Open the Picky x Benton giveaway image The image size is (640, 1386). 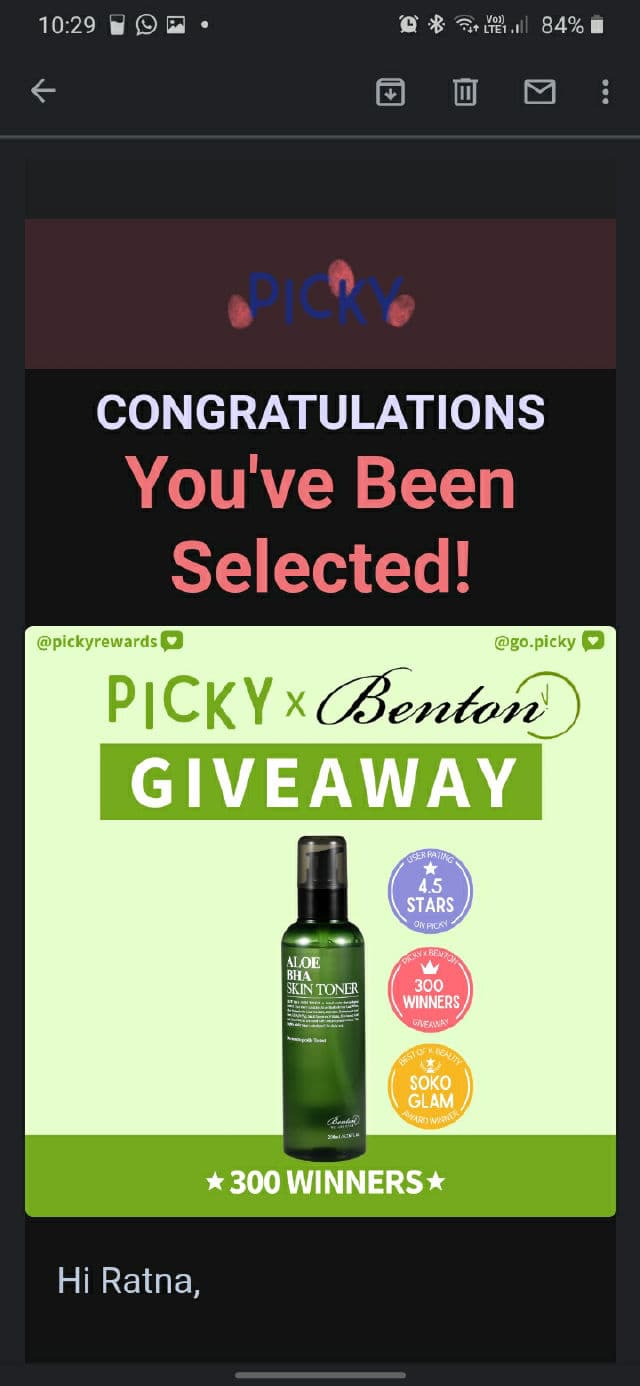[x=320, y=920]
